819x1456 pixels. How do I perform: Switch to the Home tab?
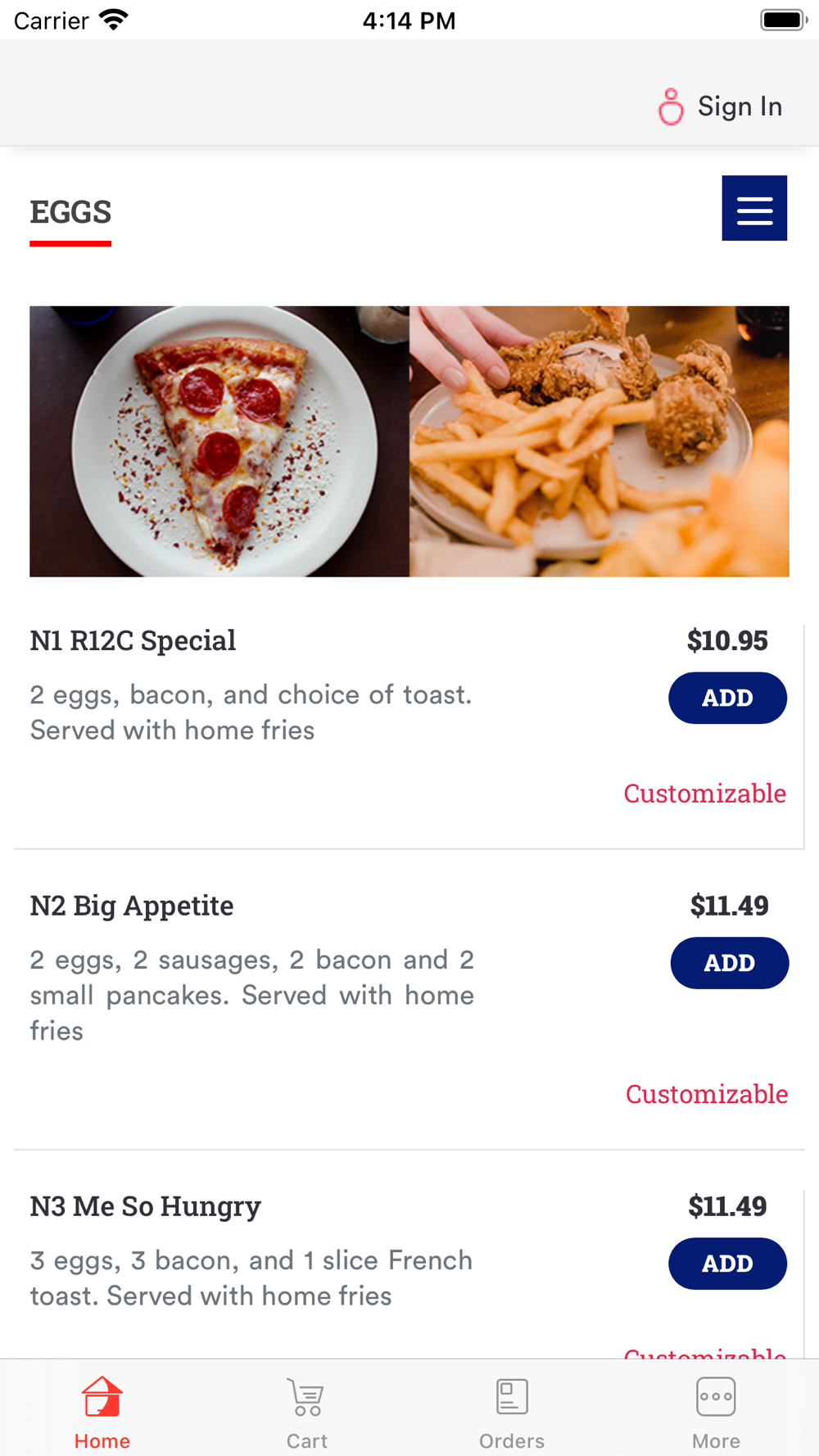[x=102, y=1412]
